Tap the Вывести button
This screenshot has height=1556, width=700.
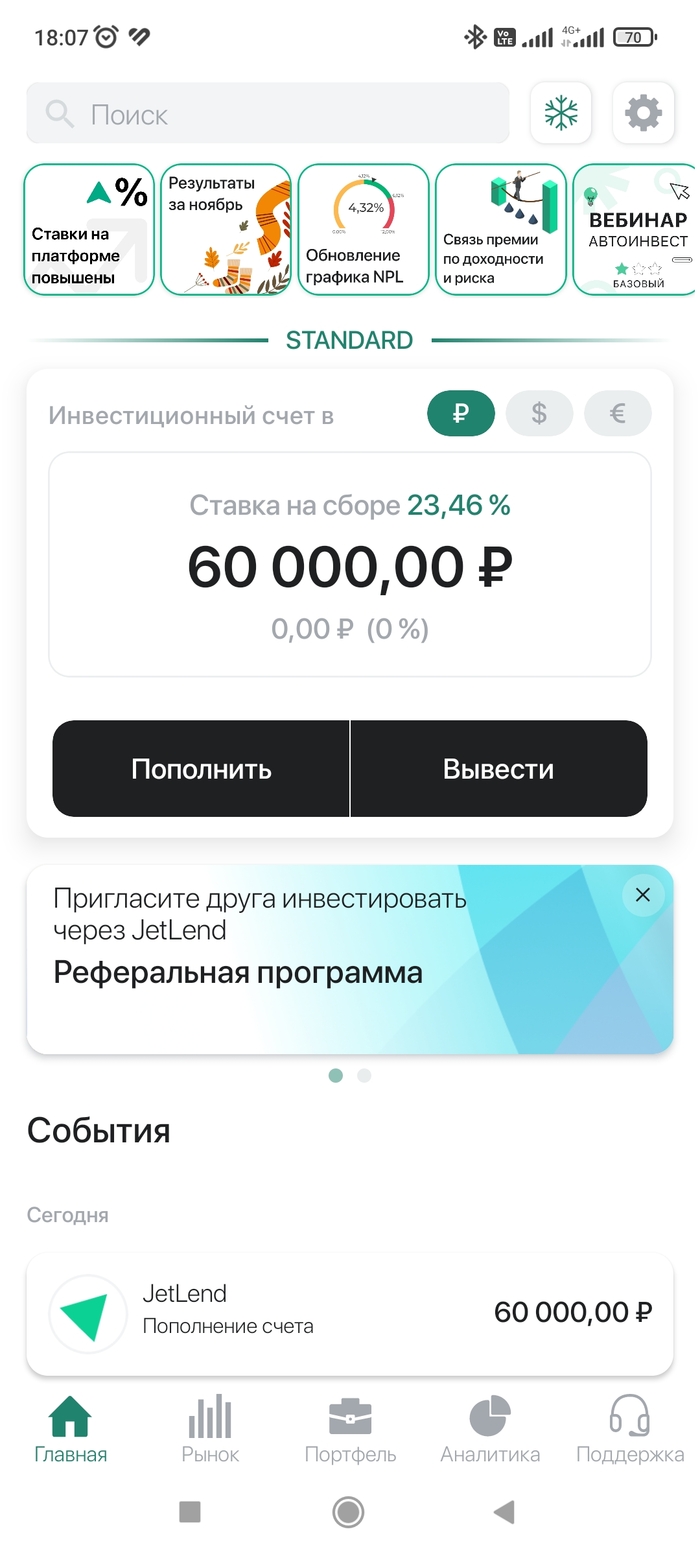[x=498, y=769]
